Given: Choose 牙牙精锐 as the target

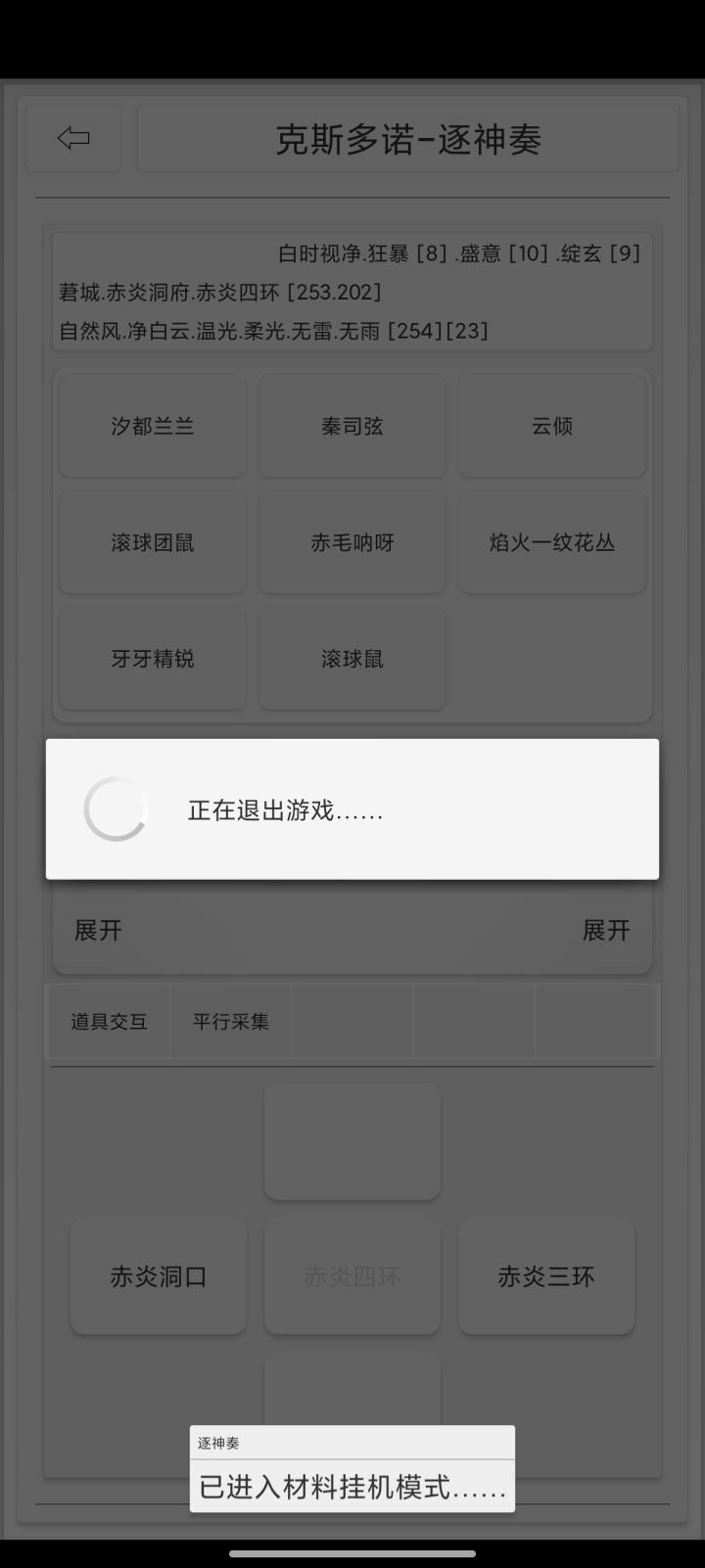Looking at the screenshot, I should coord(152,658).
